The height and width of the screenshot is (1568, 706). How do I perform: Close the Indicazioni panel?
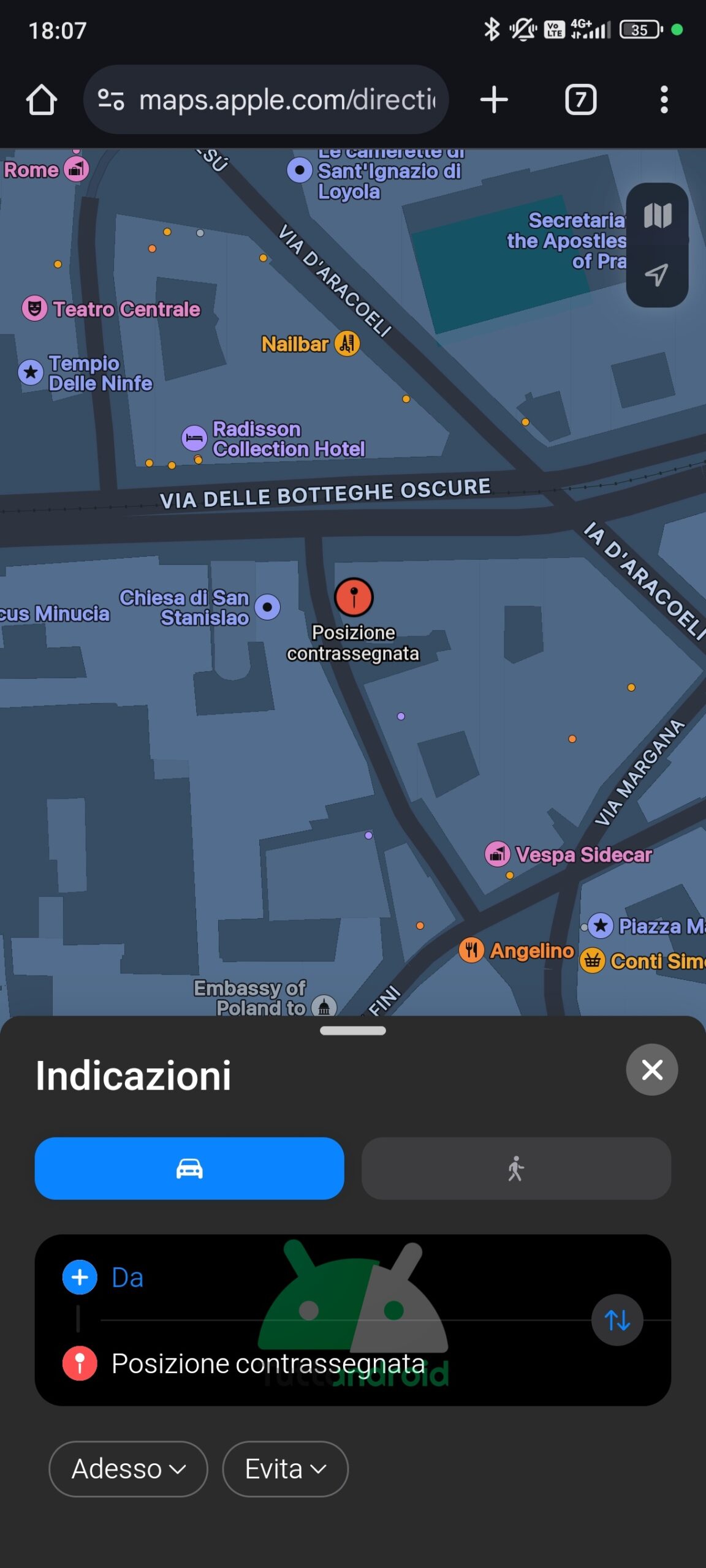pyautogui.click(x=651, y=1069)
